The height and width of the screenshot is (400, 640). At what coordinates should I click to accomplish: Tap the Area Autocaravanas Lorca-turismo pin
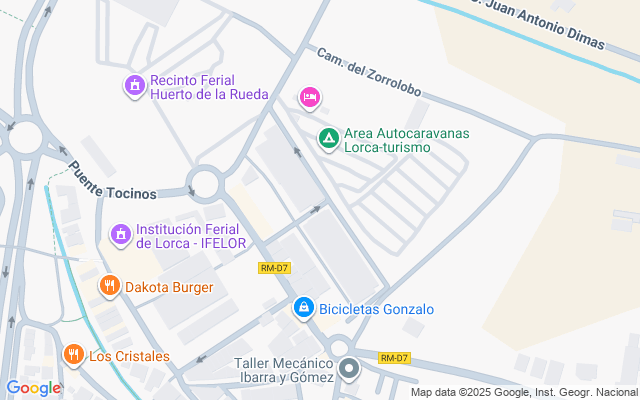click(x=328, y=139)
